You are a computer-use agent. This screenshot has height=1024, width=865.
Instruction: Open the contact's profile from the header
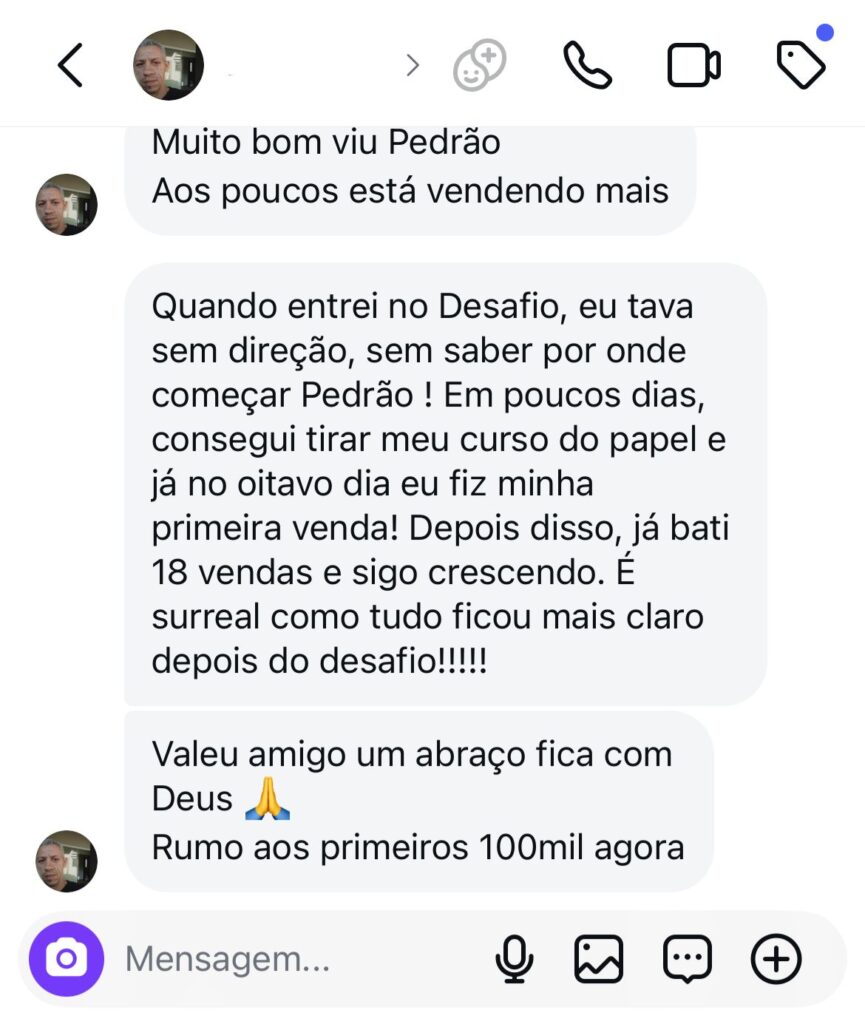pos(168,65)
